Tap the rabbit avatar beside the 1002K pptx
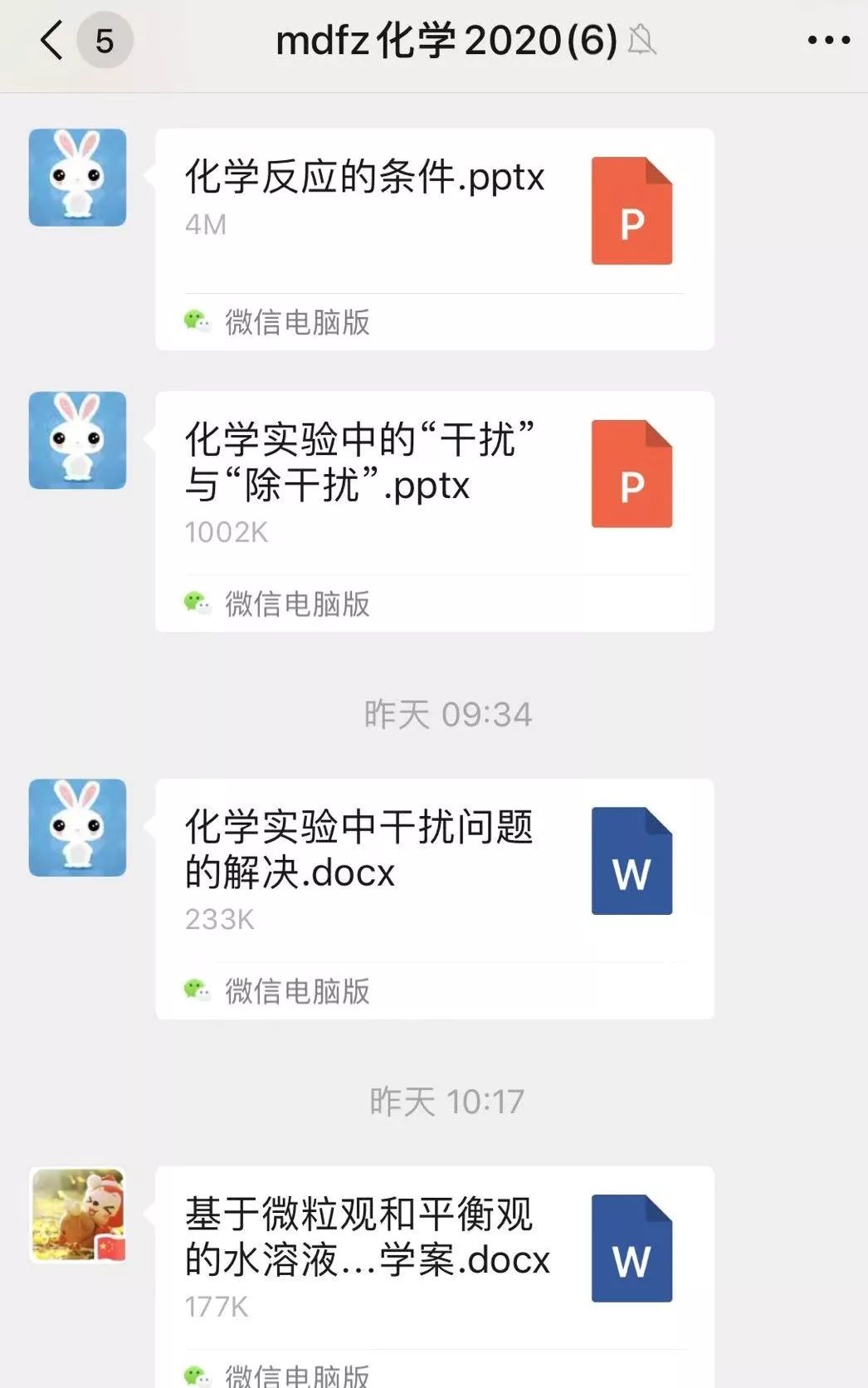 pyautogui.click(x=78, y=441)
